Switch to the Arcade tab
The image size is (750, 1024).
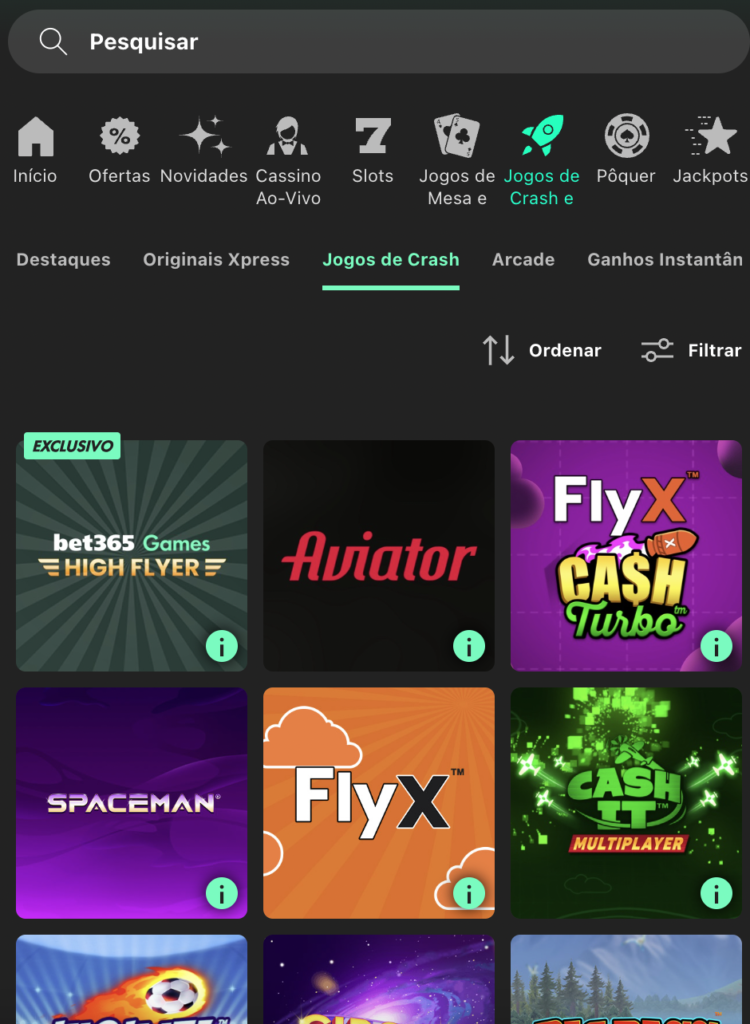pos(523,260)
